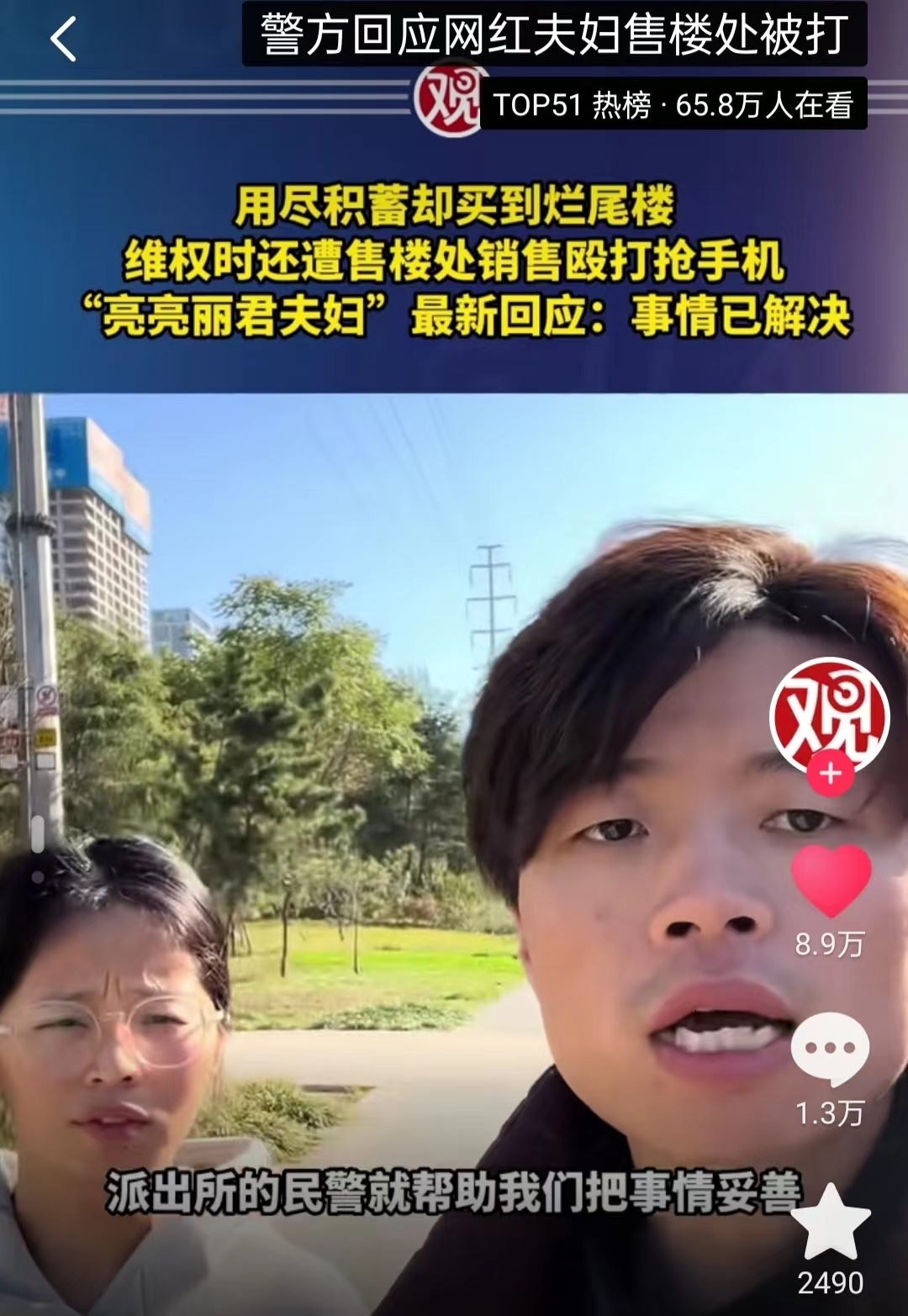Viewport: 908px width, 1316px height.
Task: Like this video with the heart
Action: [x=831, y=880]
